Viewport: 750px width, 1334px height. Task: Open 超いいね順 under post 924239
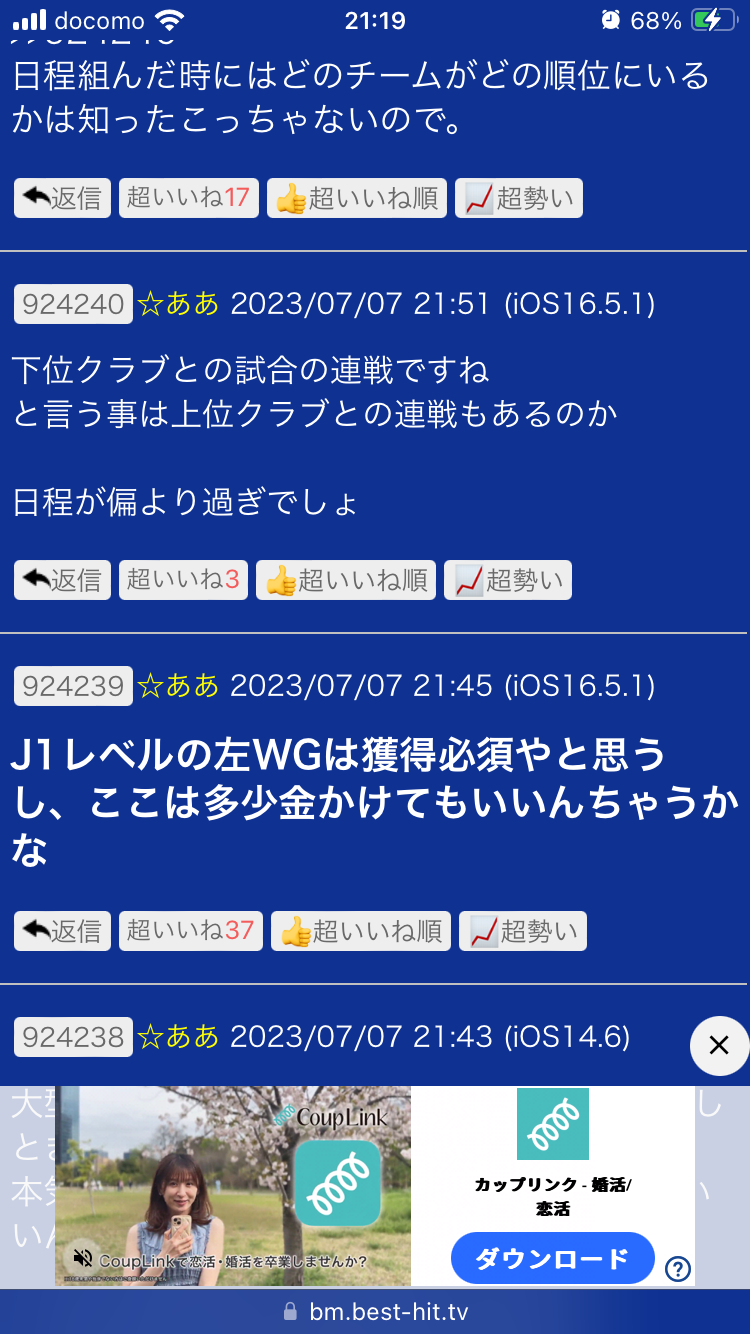[361, 931]
